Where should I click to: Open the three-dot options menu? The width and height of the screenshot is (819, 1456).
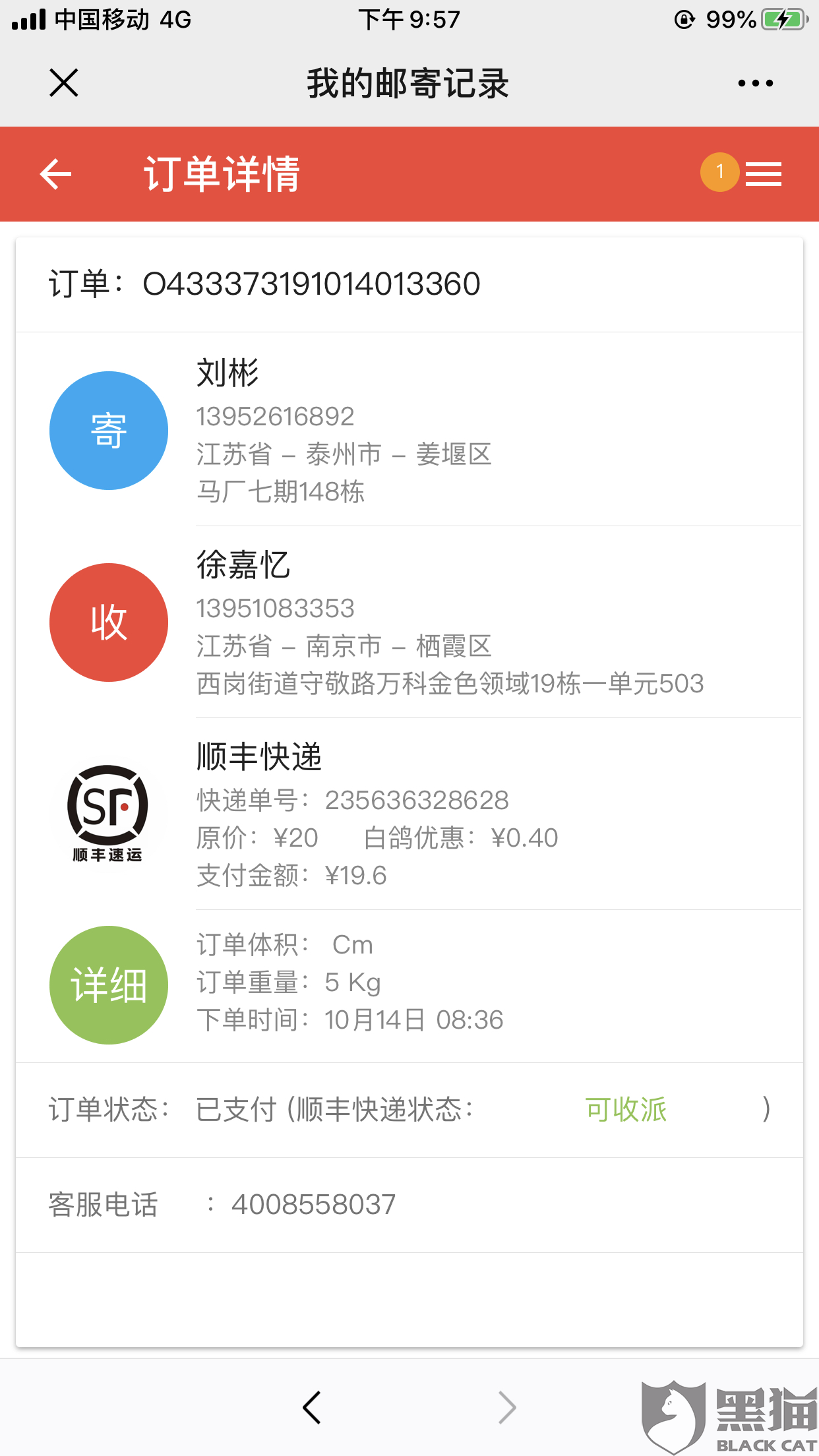[x=756, y=83]
